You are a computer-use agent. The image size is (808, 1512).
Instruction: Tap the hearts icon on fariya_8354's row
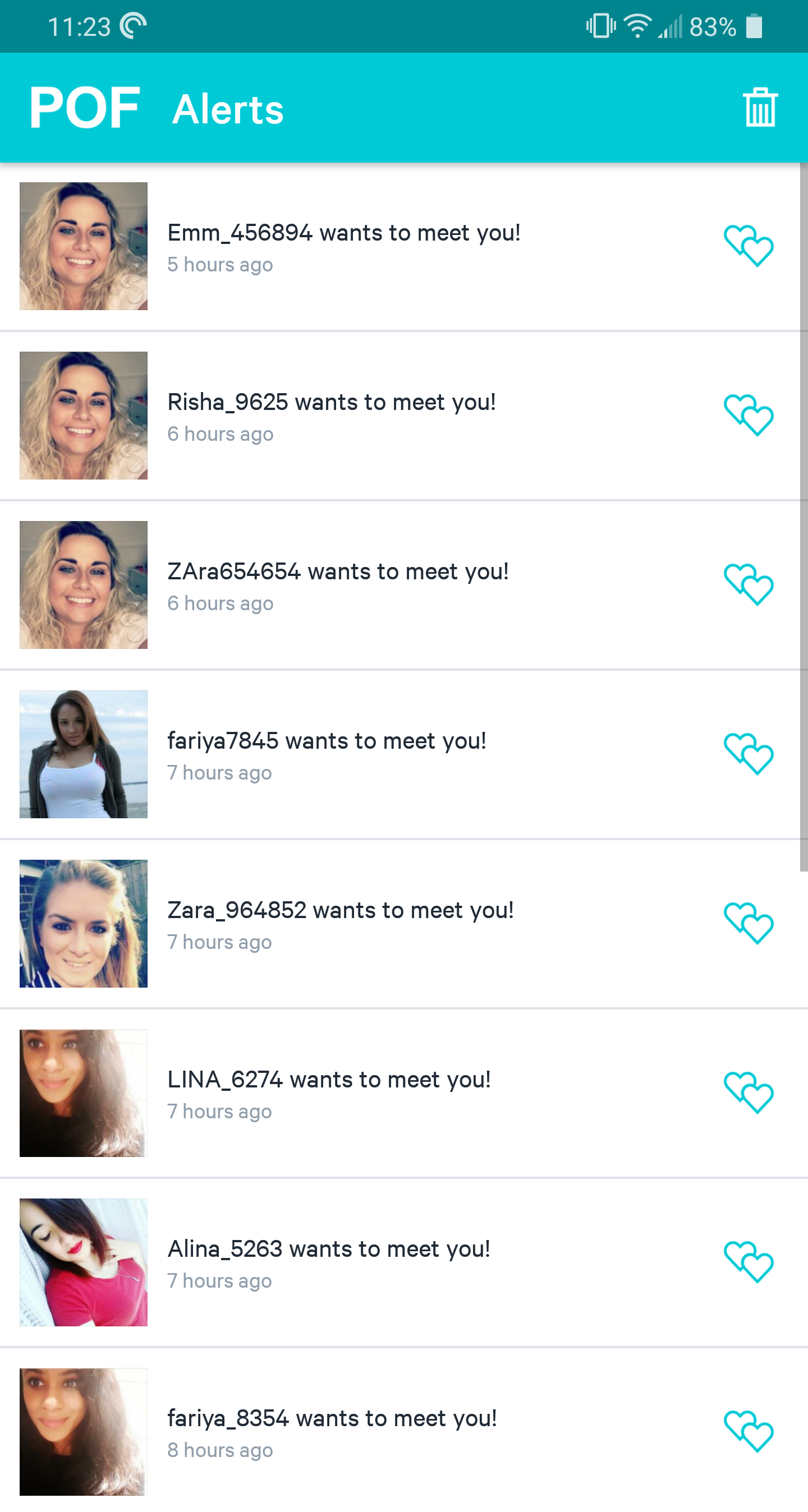tap(748, 1432)
